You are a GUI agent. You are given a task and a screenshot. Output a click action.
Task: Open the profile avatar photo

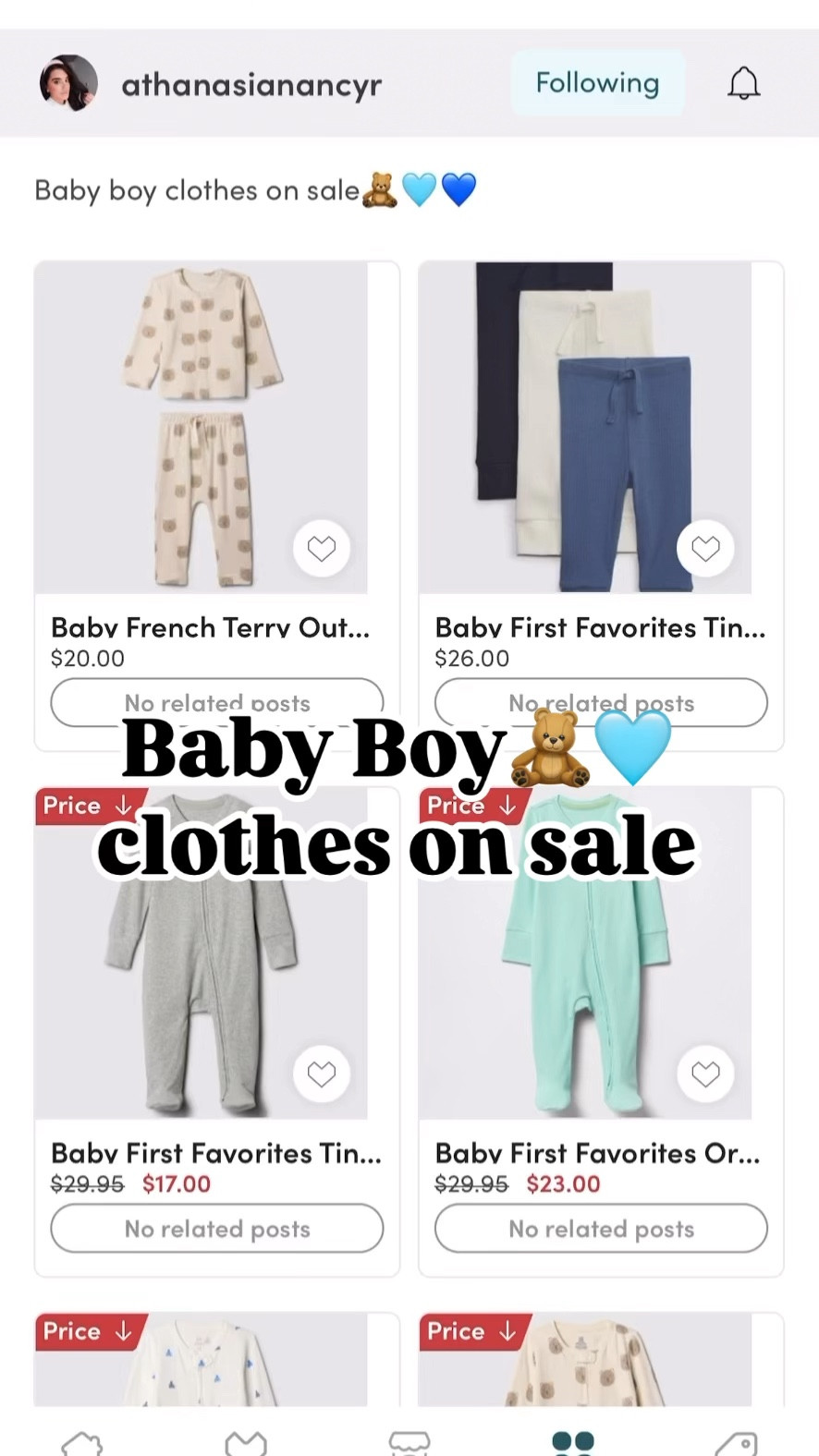pos(68,83)
